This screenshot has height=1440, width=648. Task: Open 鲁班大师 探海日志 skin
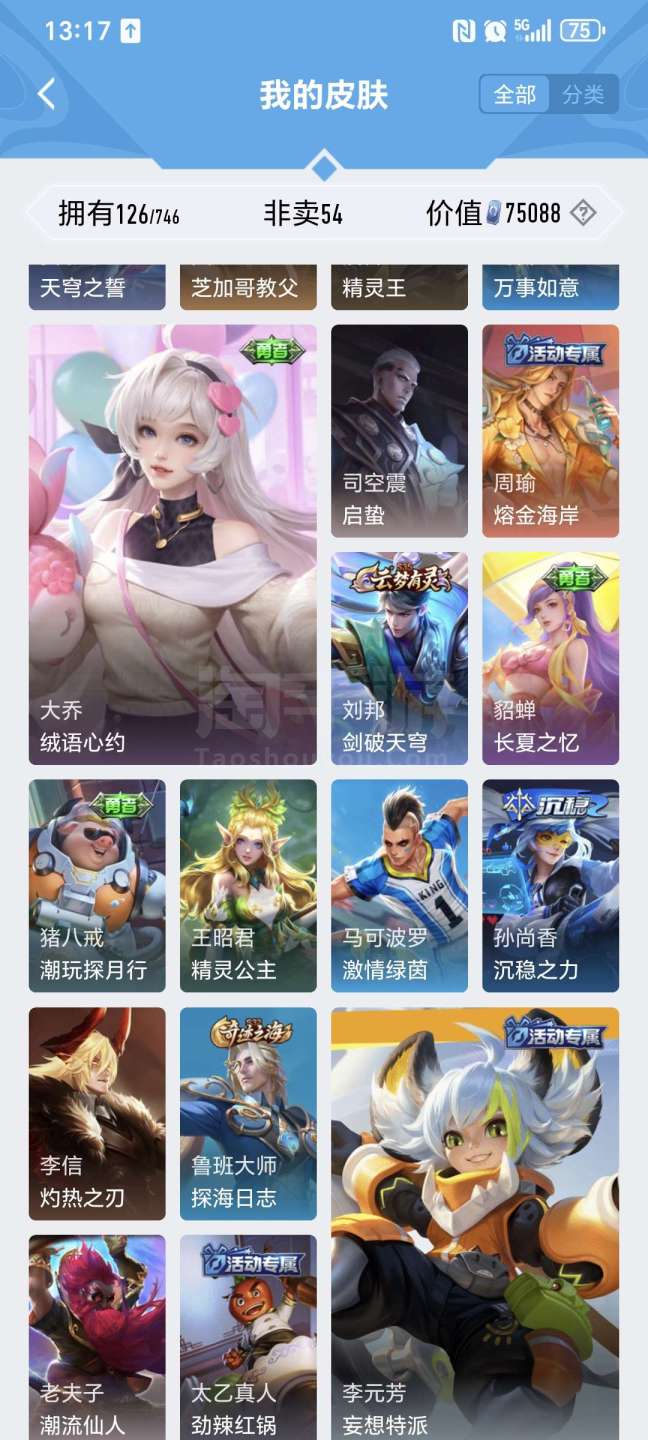[248, 1113]
